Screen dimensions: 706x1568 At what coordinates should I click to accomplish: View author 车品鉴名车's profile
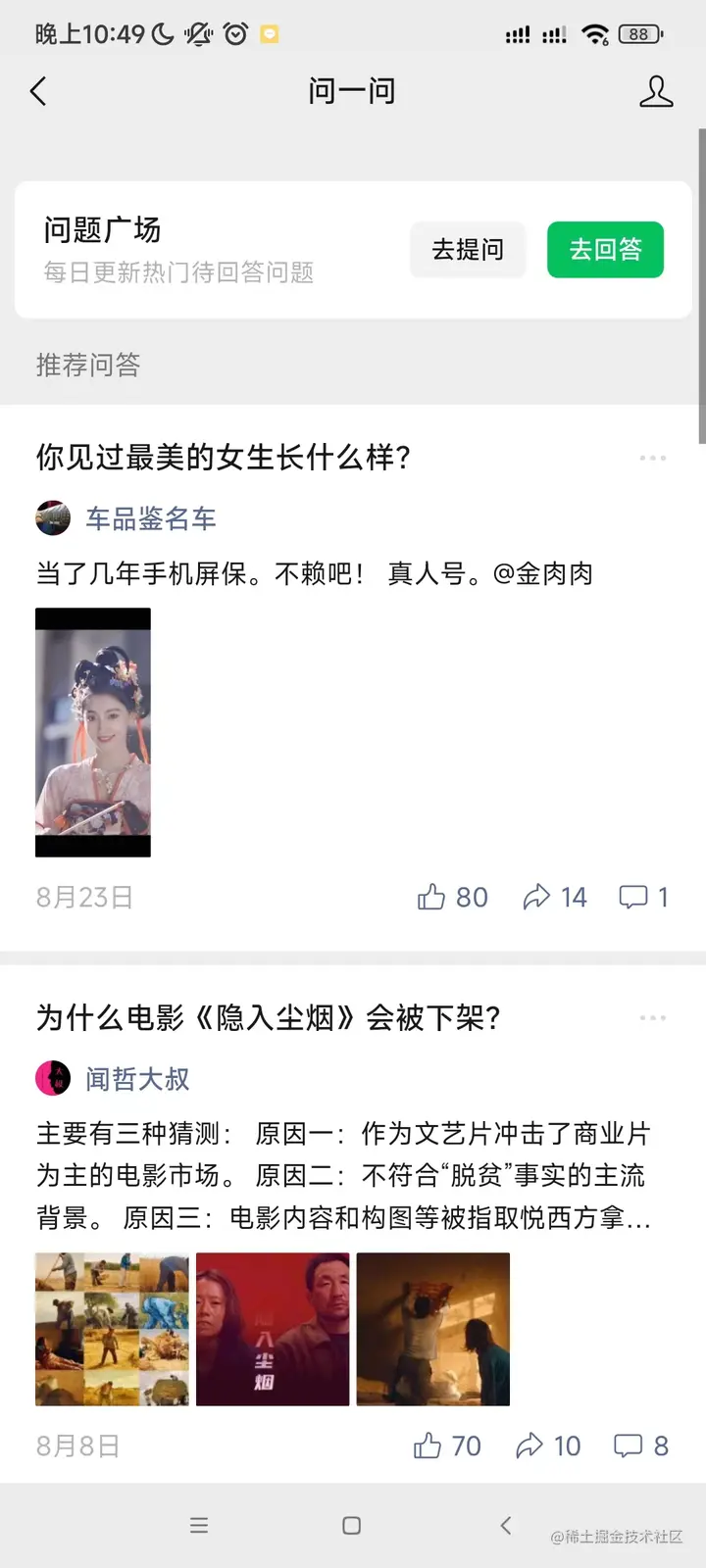pyautogui.click(x=150, y=518)
